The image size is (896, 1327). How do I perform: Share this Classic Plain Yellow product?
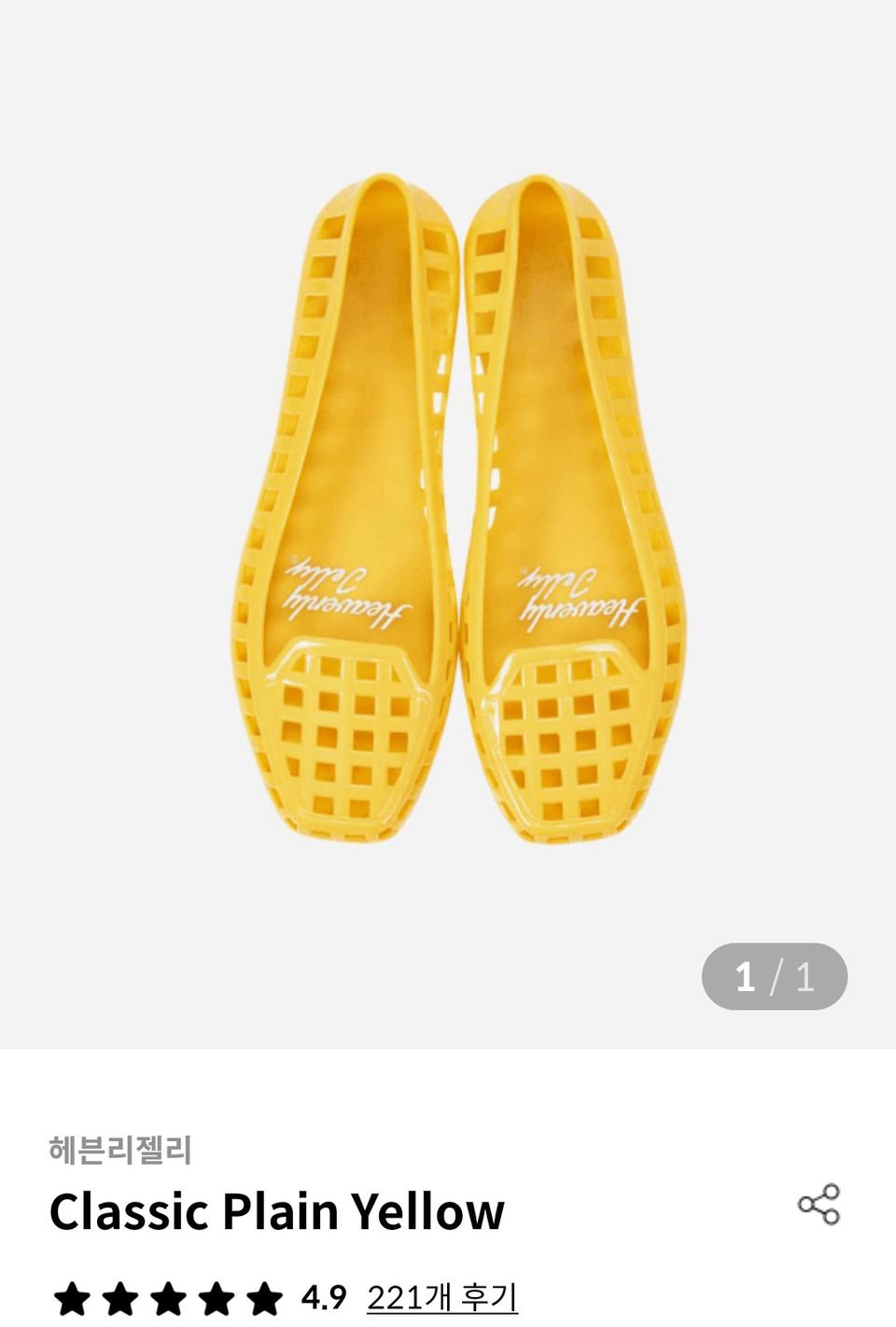[x=819, y=1205]
